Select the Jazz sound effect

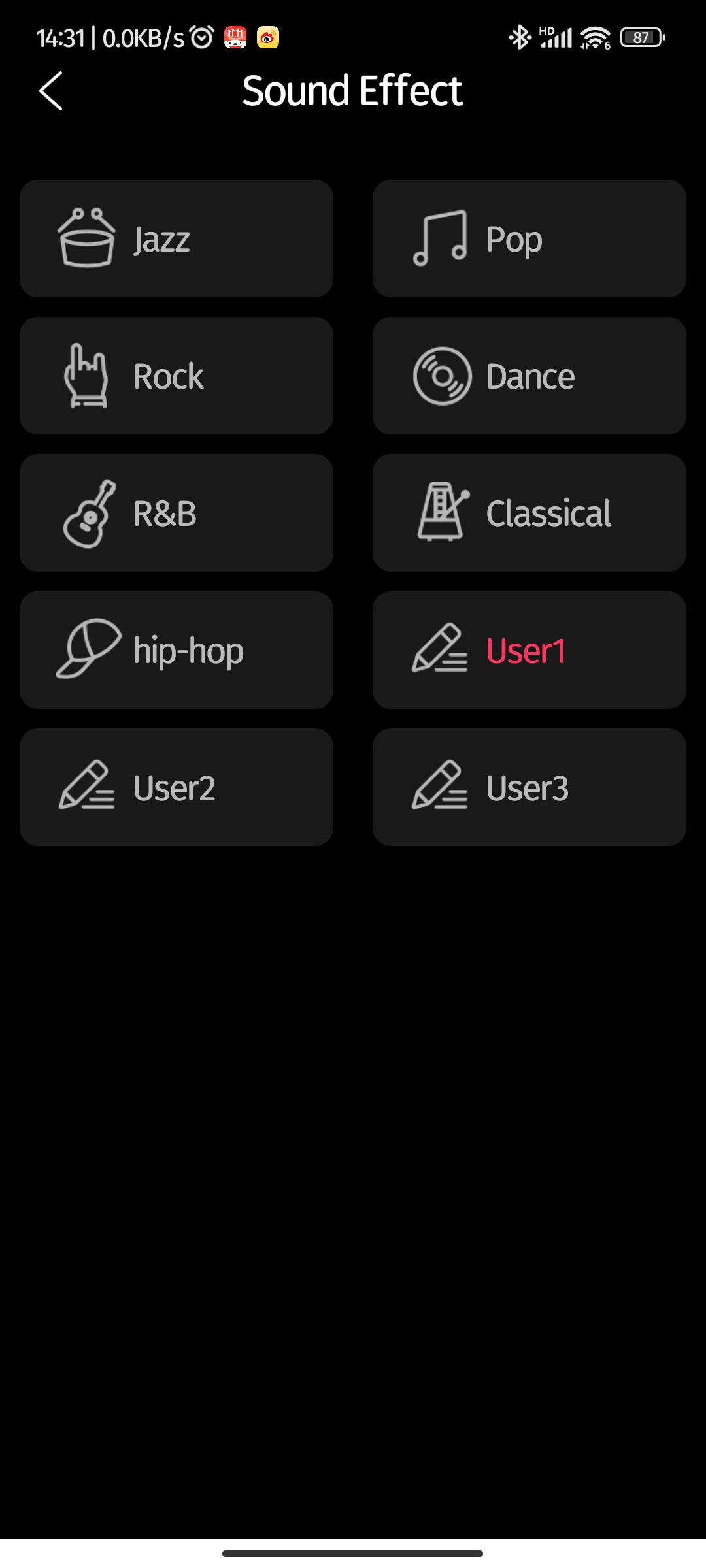pos(176,238)
